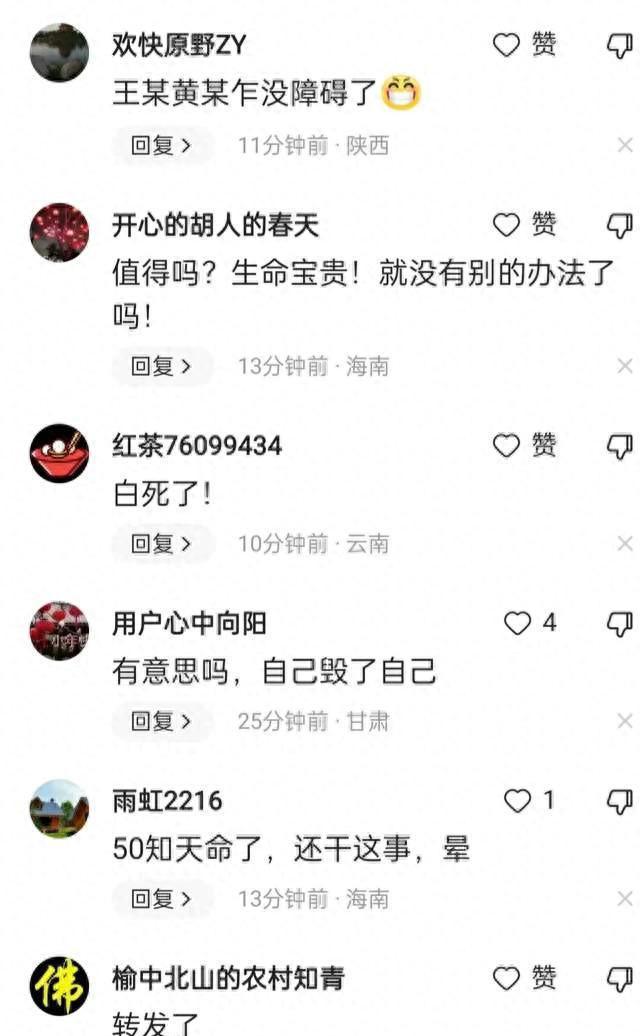The width and height of the screenshot is (640, 1036).
Task: Like the comment by 红茶76099434
Action: pyautogui.click(x=508, y=445)
